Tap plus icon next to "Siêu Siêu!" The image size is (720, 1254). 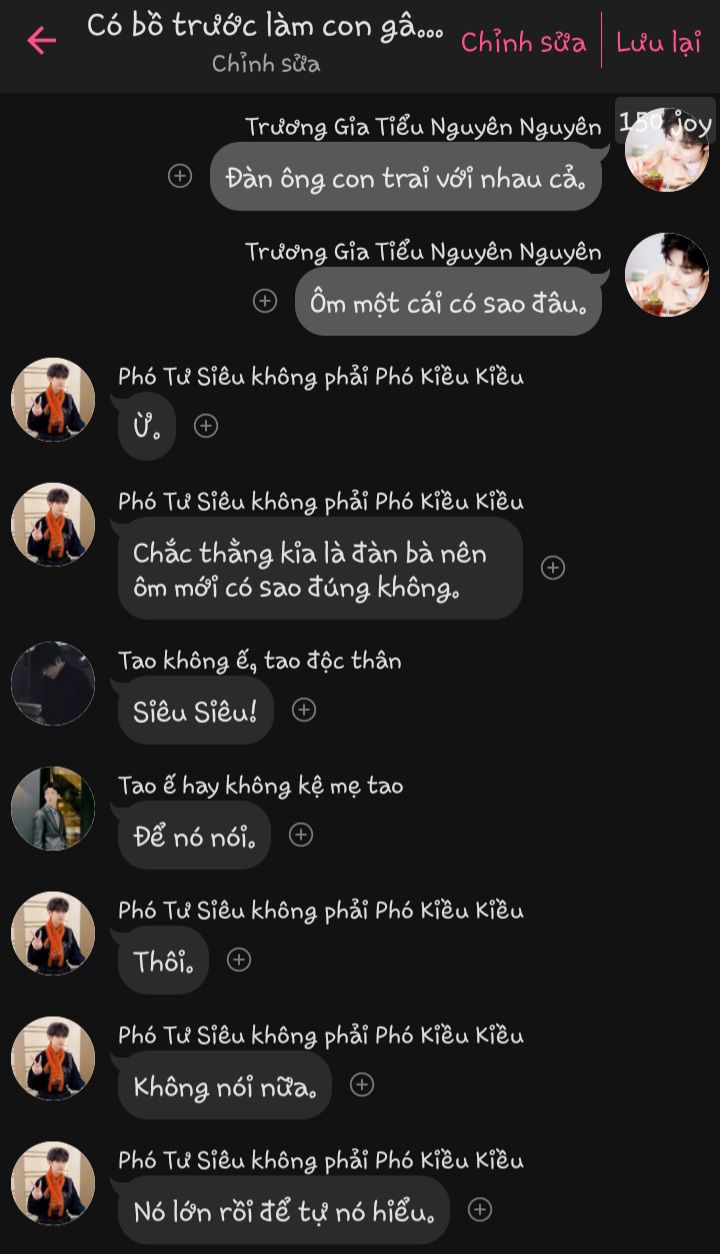point(304,710)
